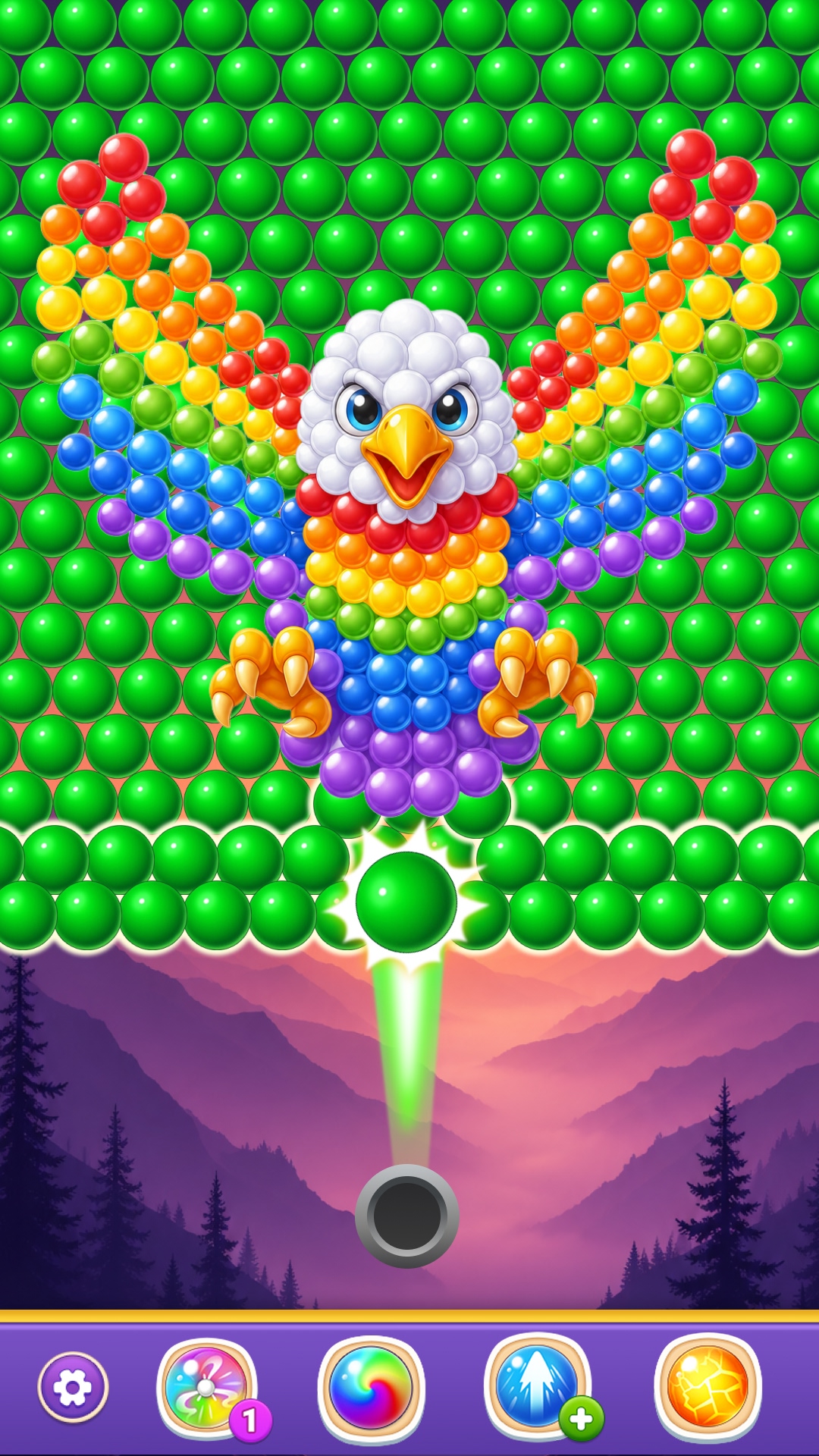Select the fireball booster
This screenshot has height=1456, width=819.
pyautogui.click(x=708, y=1388)
